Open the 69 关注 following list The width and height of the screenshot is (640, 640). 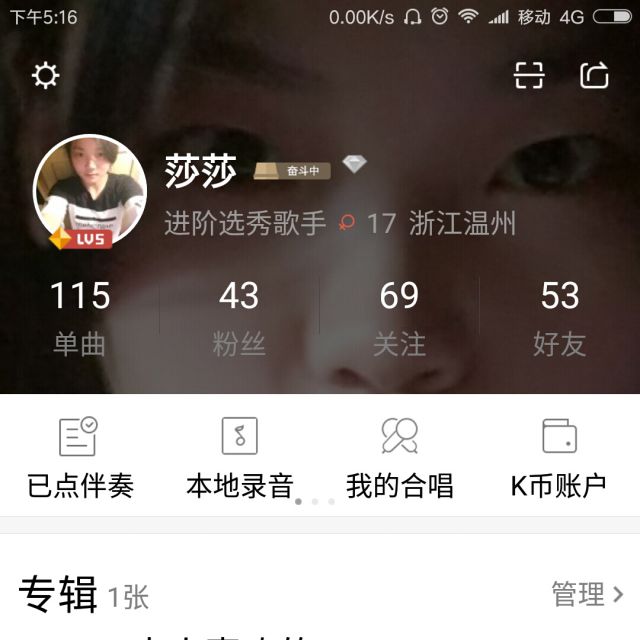[x=399, y=317]
